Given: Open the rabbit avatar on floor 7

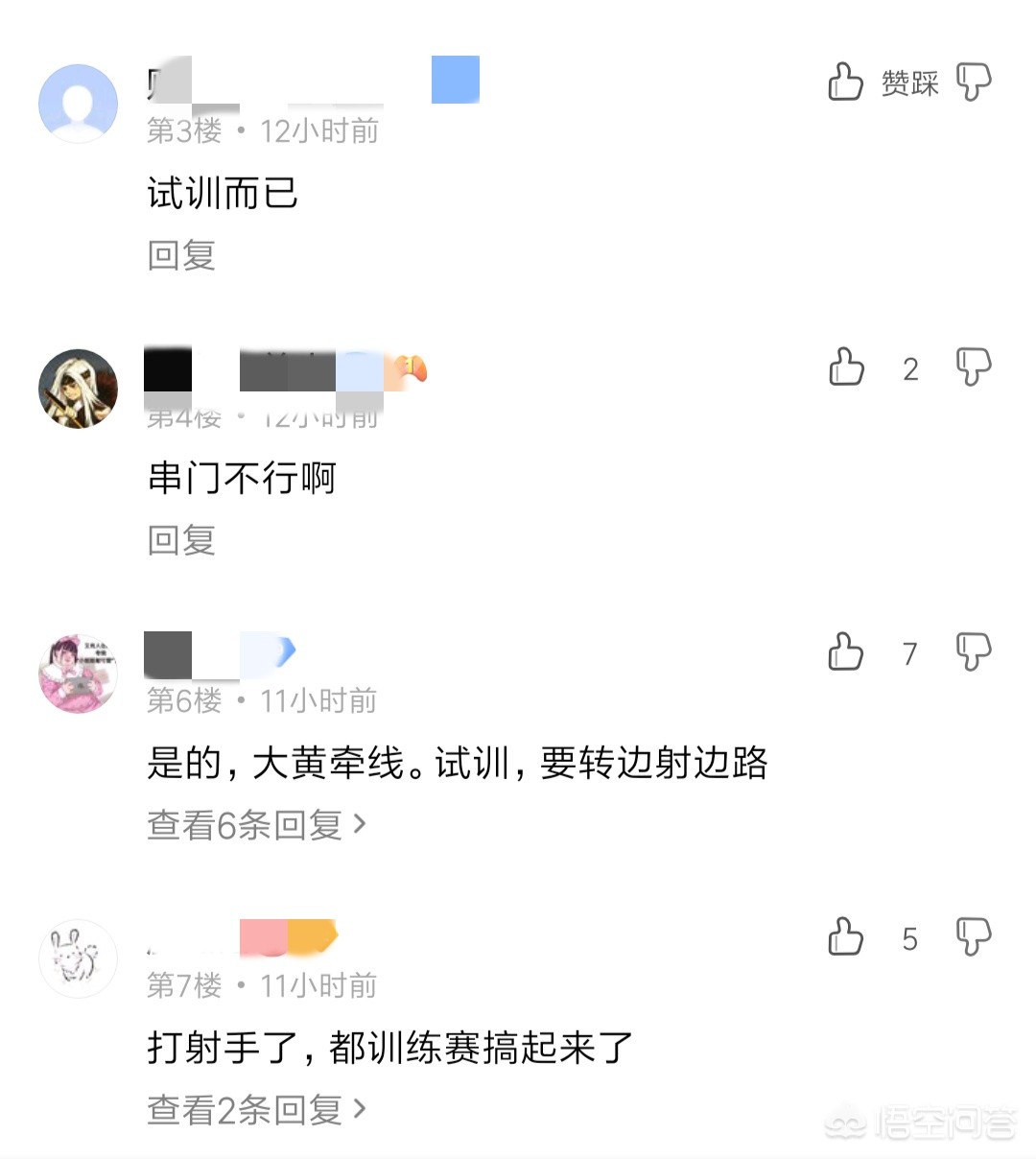Looking at the screenshot, I should click(78, 958).
